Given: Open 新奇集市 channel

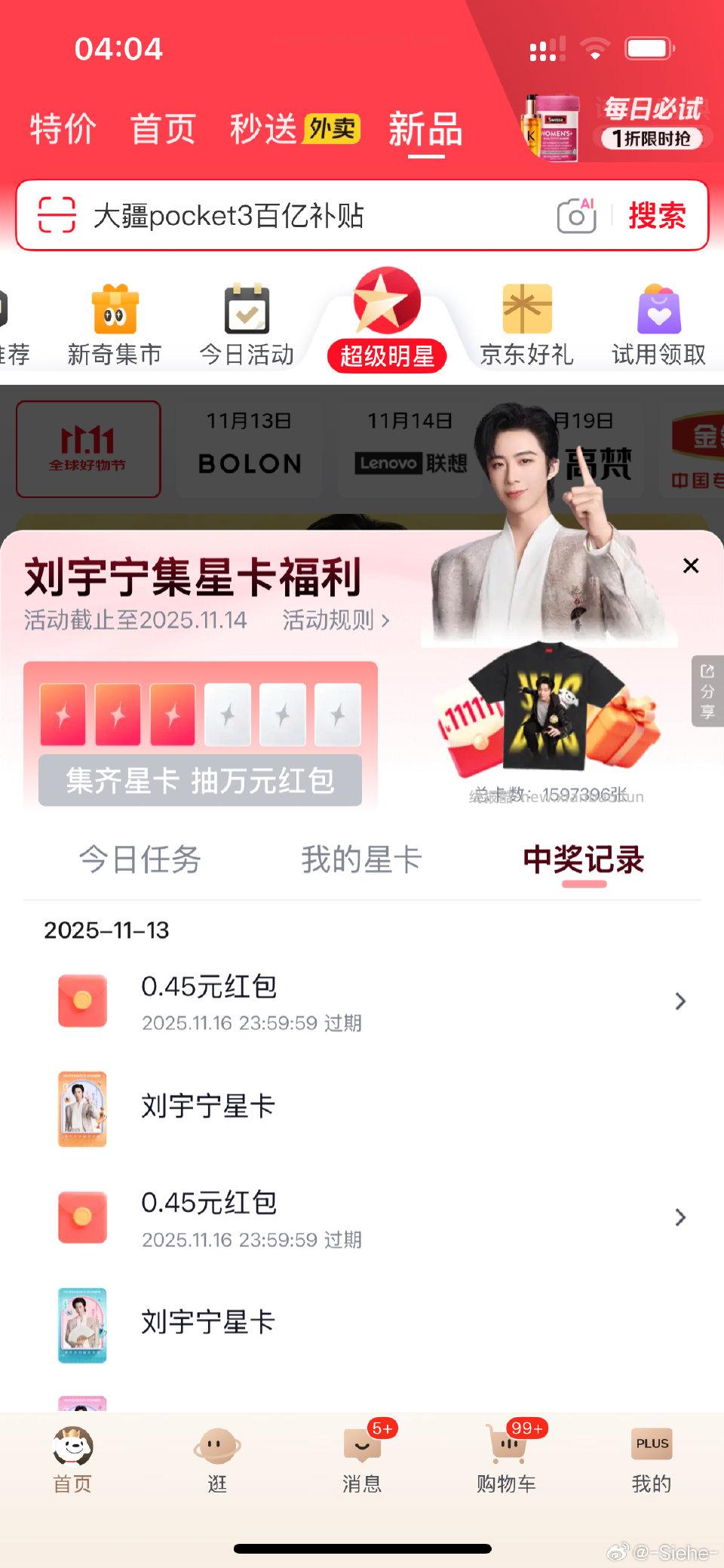Looking at the screenshot, I should (115, 325).
